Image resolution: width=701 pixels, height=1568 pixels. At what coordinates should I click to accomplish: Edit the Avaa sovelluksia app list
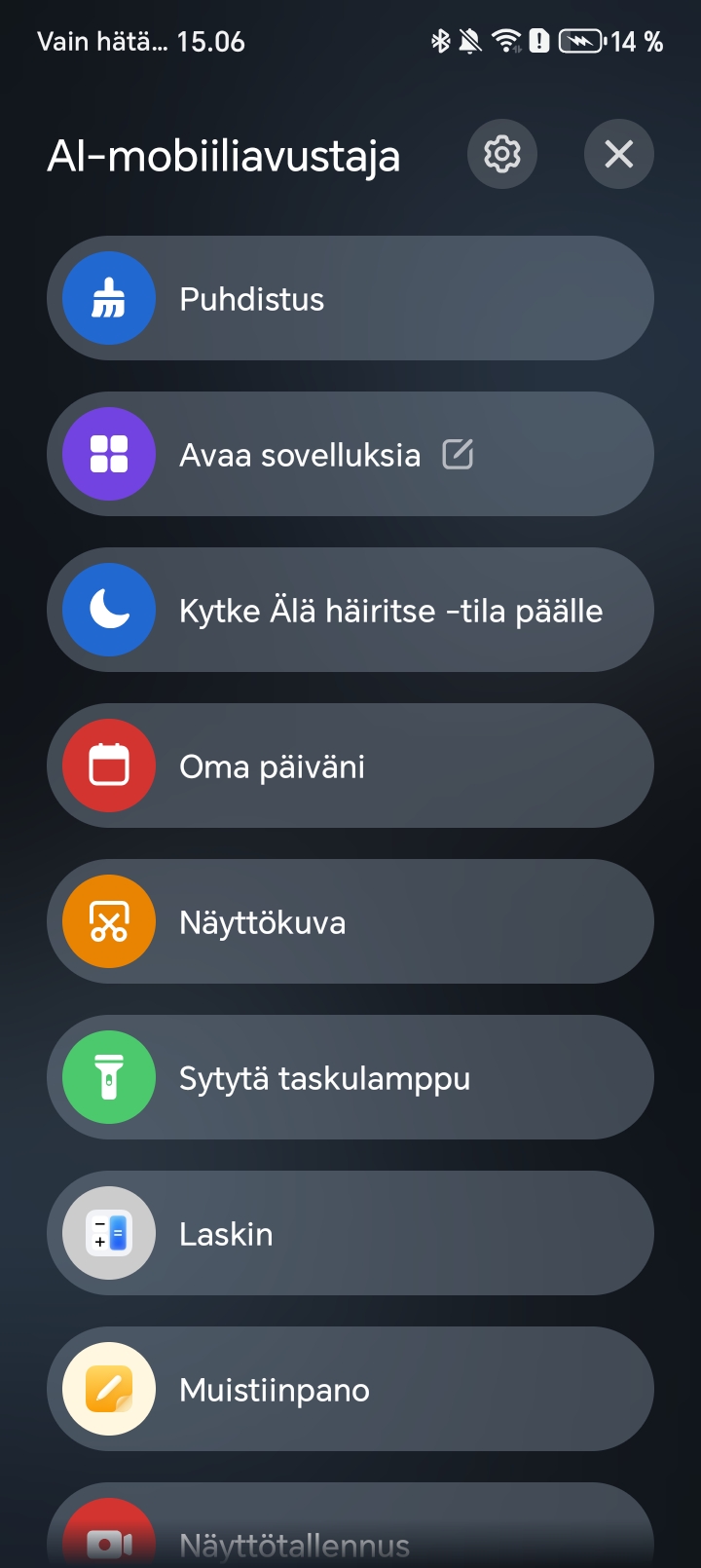[x=458, y=454]
